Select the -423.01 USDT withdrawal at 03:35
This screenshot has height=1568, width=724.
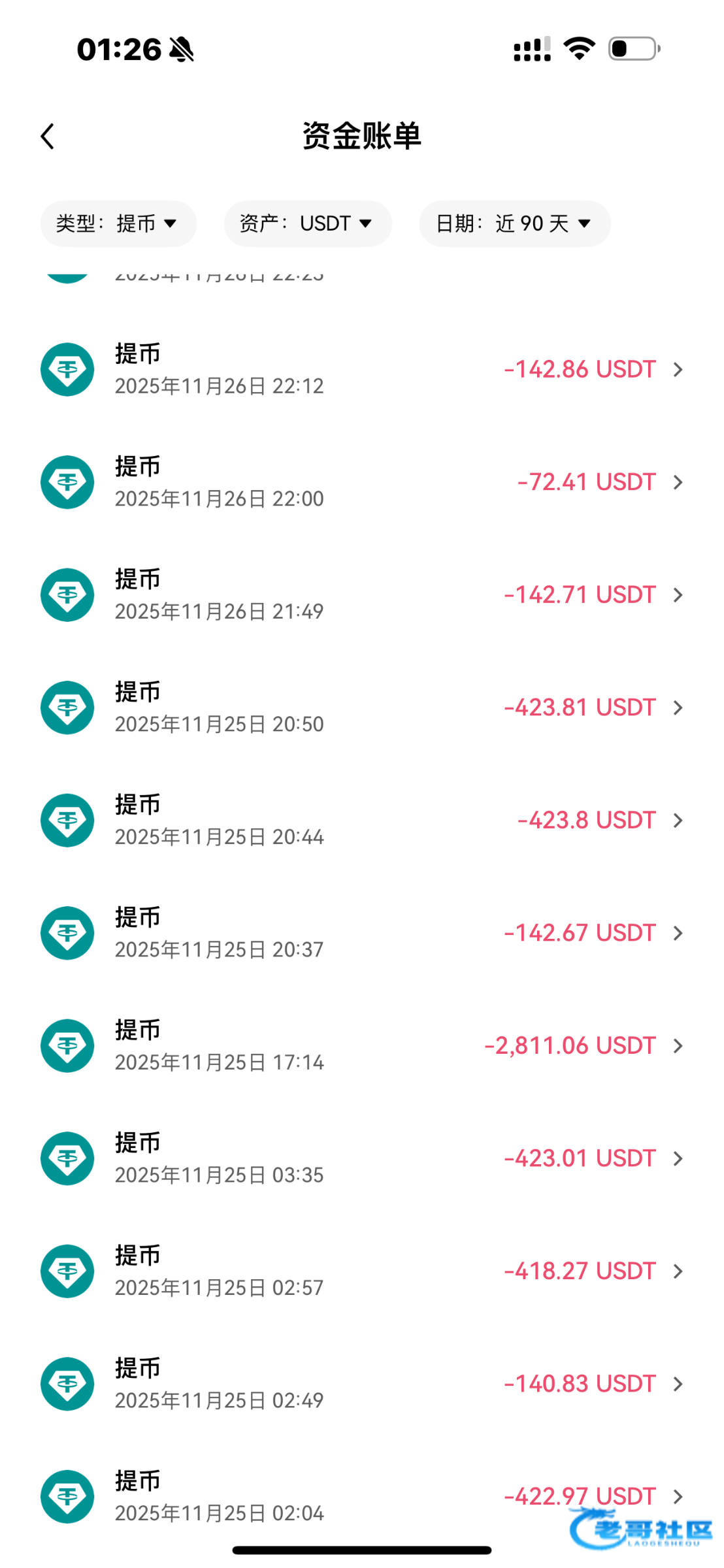[362, 1159]
